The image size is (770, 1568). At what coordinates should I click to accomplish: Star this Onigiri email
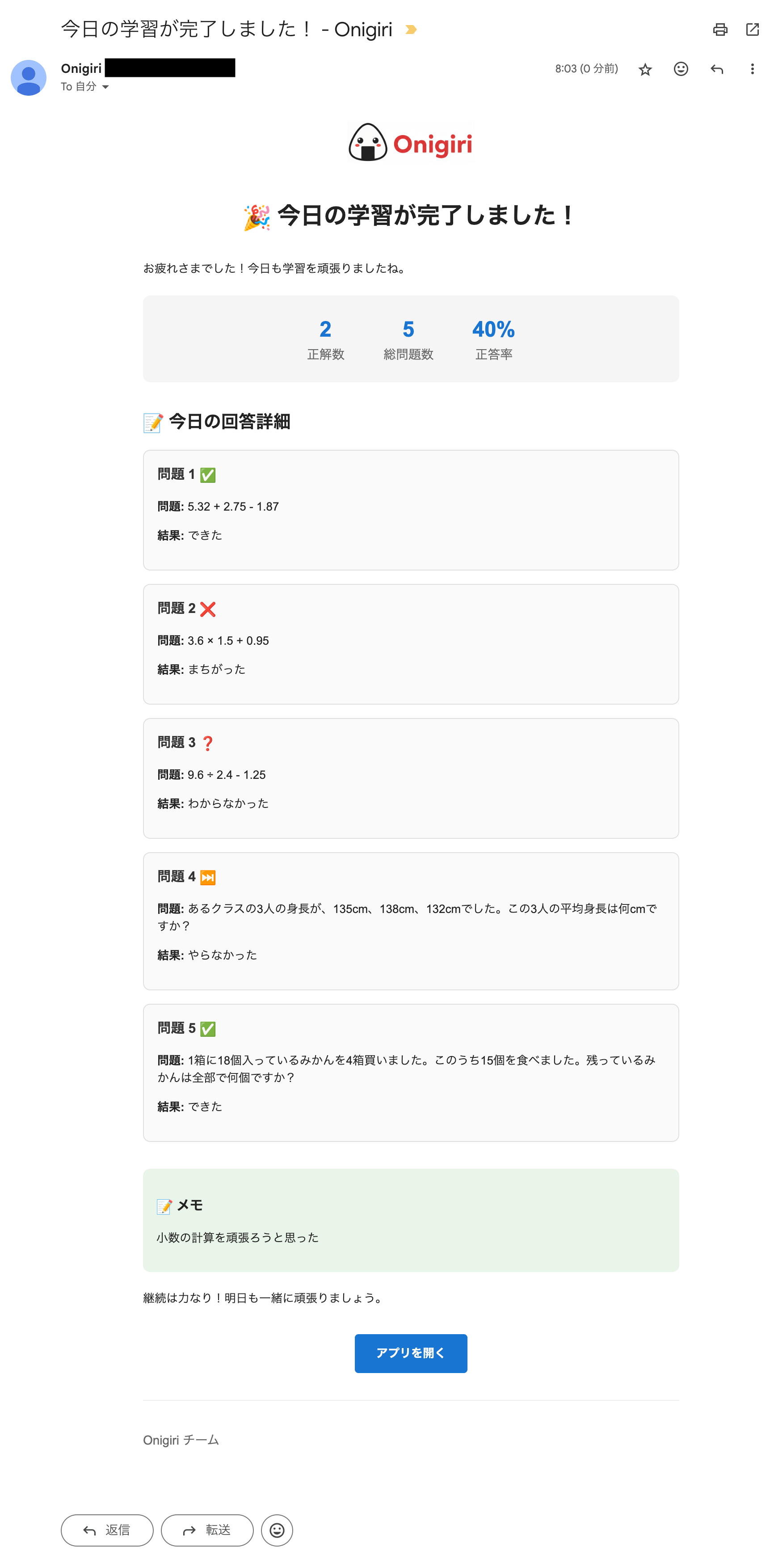tap(645, 69)
